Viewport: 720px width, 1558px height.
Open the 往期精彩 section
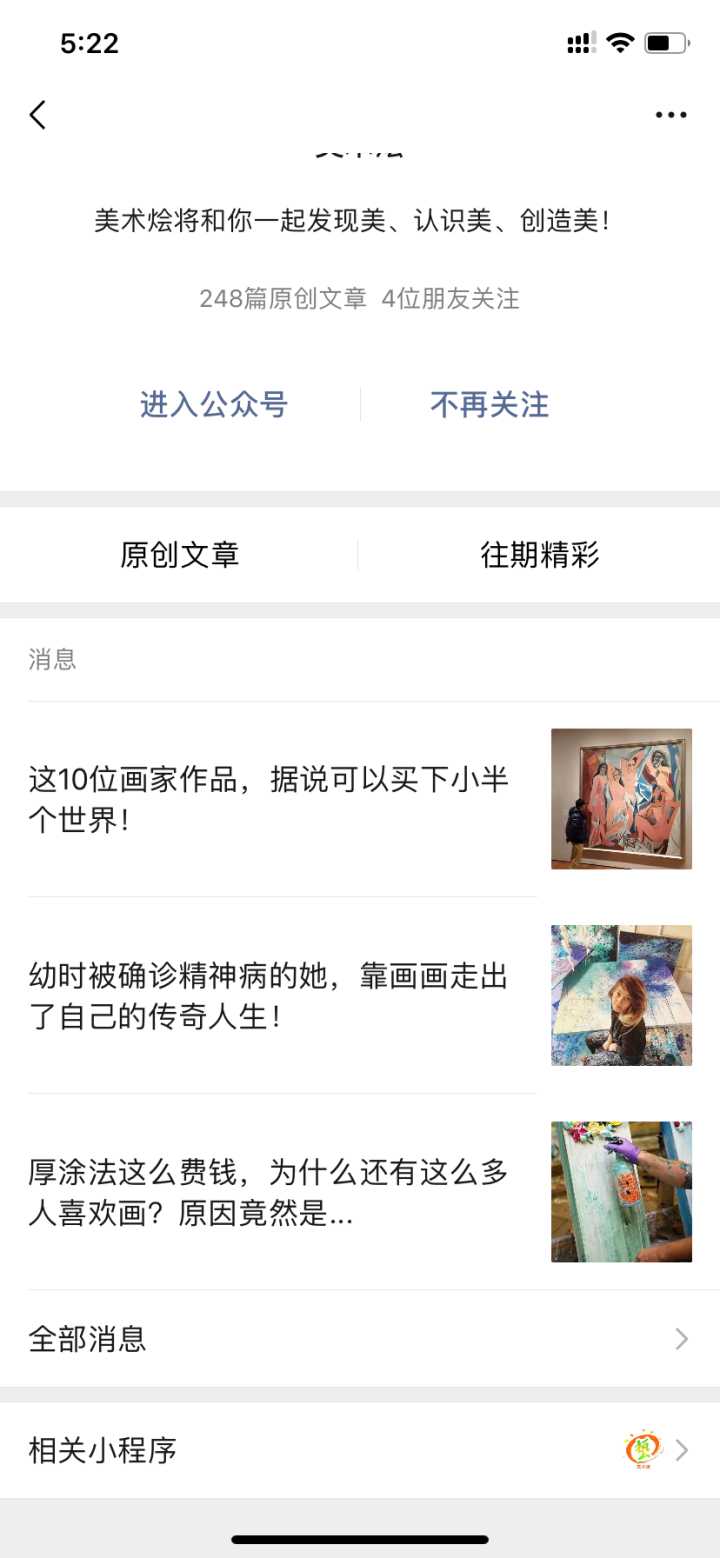coord(540,555)
